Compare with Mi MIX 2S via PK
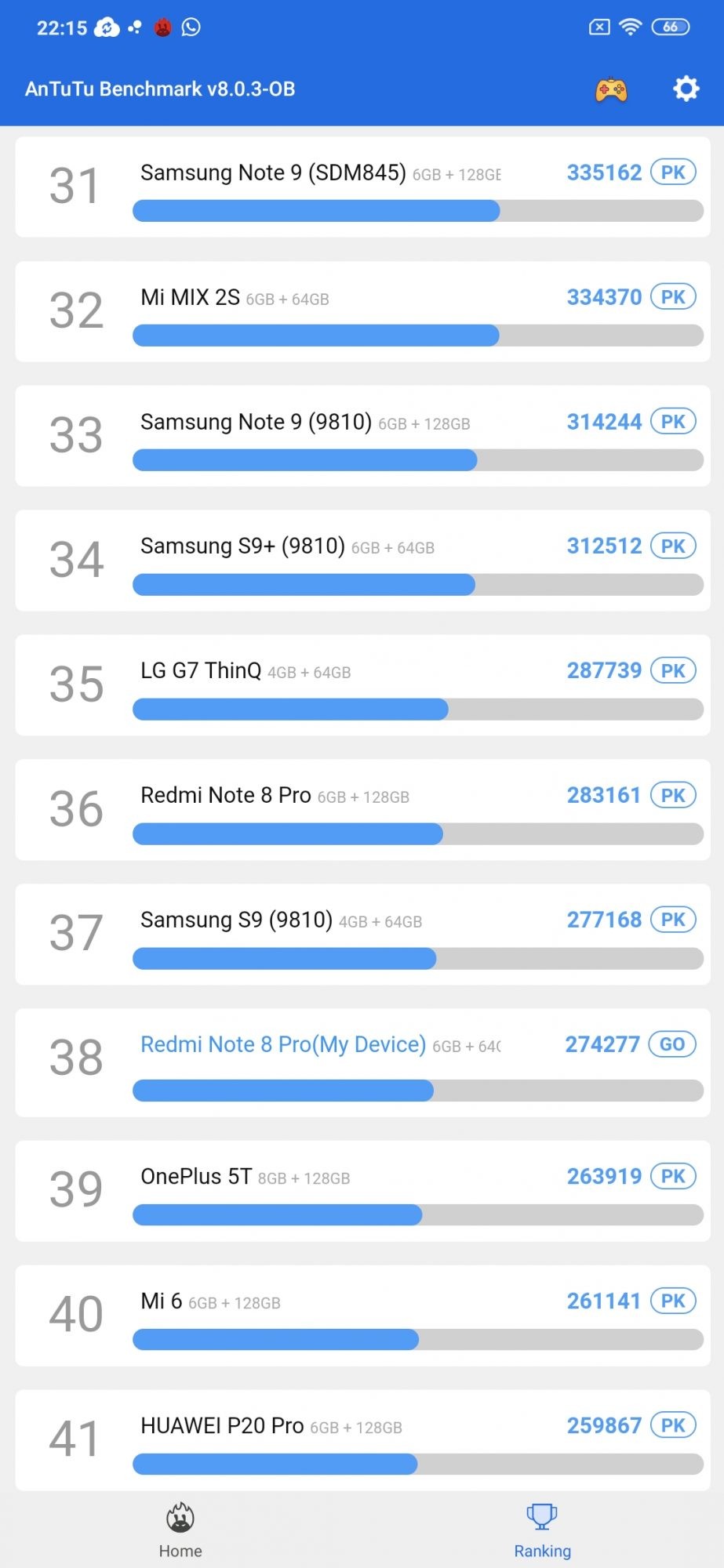This screenshot has height=1568, width=724. pos(673,297)
